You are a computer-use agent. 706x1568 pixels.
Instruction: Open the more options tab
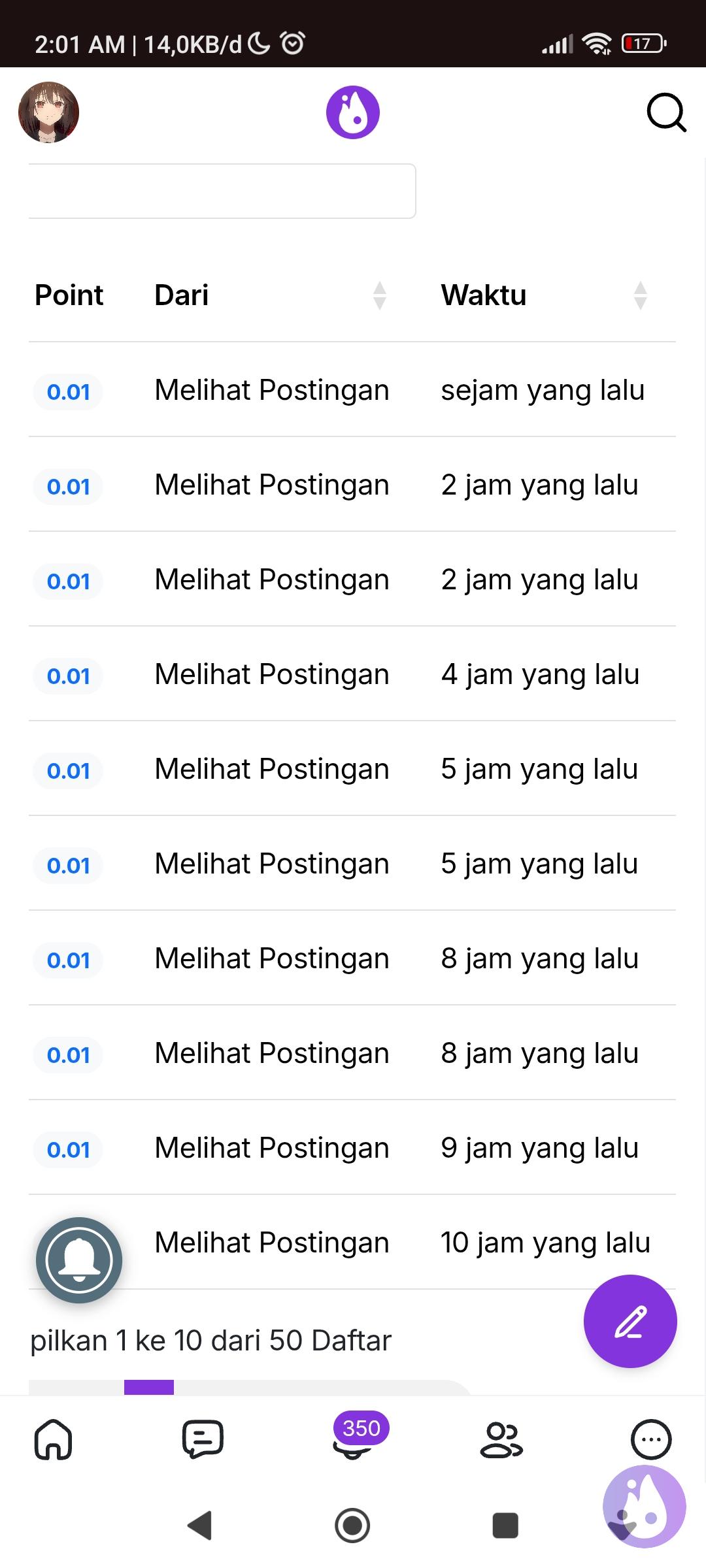pyautogui.click(x=650, y=1439)
